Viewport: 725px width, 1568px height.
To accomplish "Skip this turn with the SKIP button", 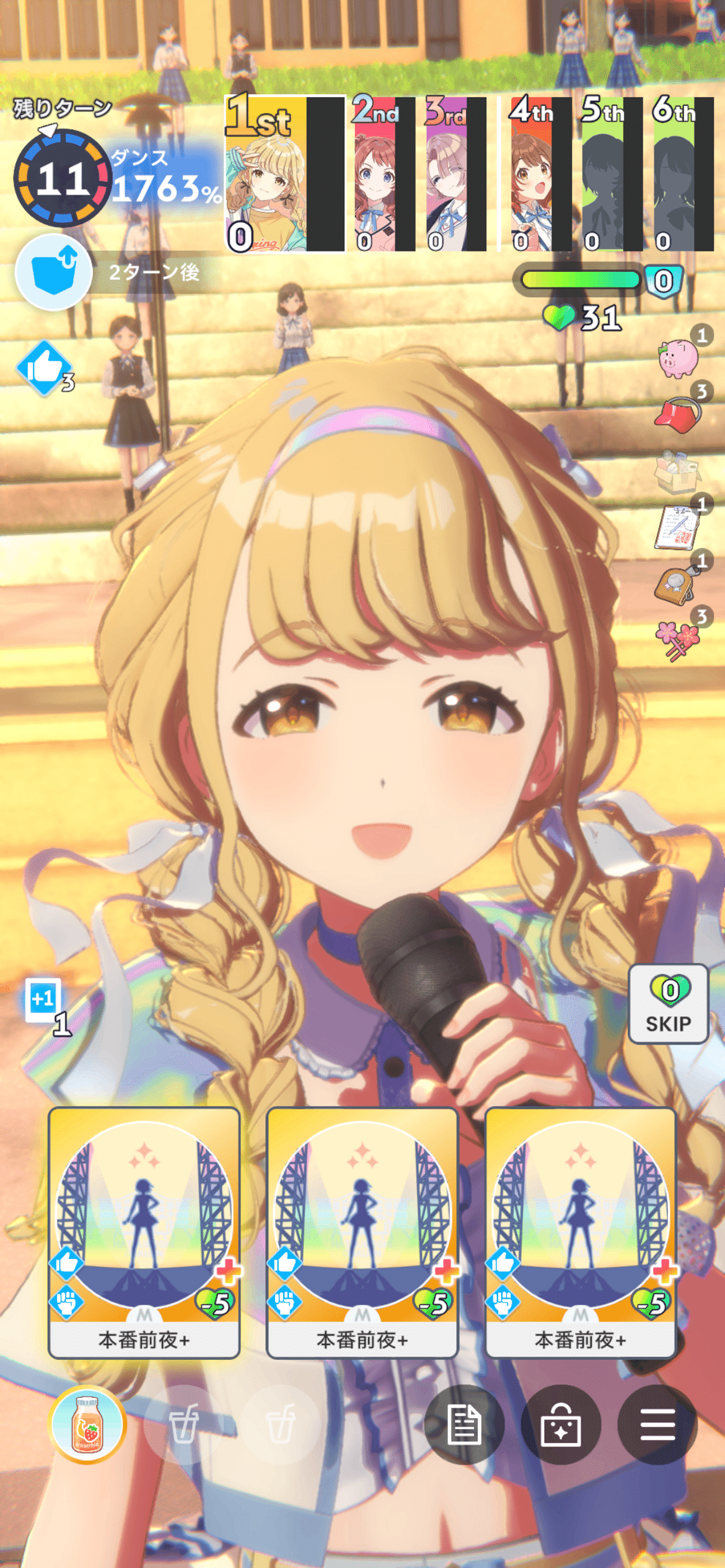I will click(x=668, y=1003).
